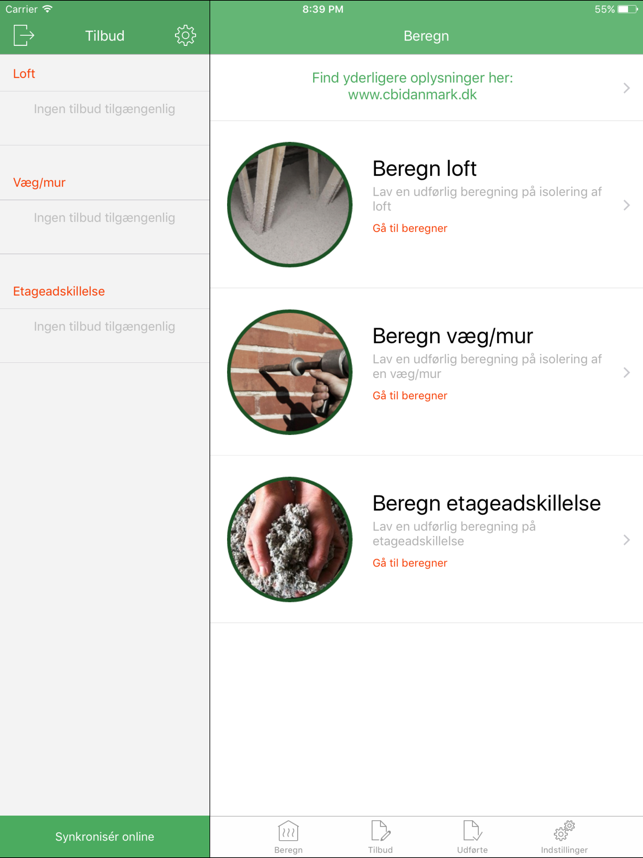643x858 pixels.
Task: Open the gear settings icon beside Tilbud
Action: [x=185, y=35]
